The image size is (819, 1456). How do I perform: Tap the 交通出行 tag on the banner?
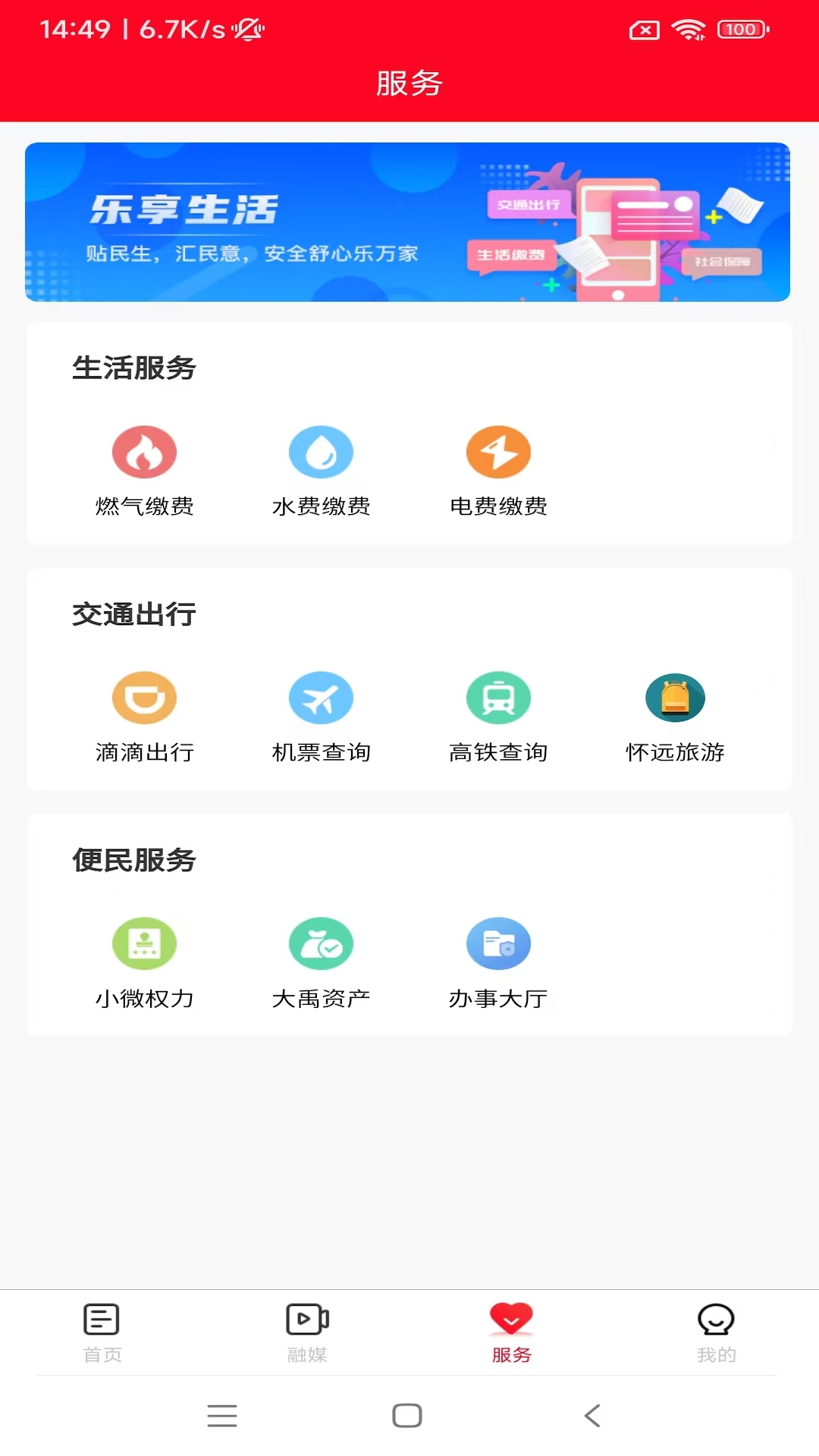point(529,203)
